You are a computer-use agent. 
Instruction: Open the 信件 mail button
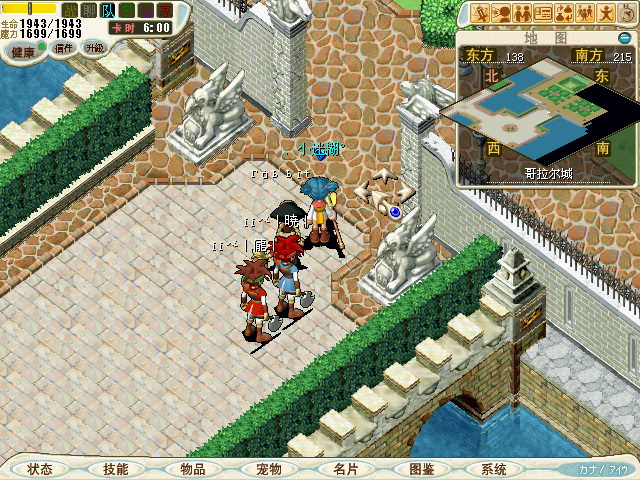[x=63, y=48]
